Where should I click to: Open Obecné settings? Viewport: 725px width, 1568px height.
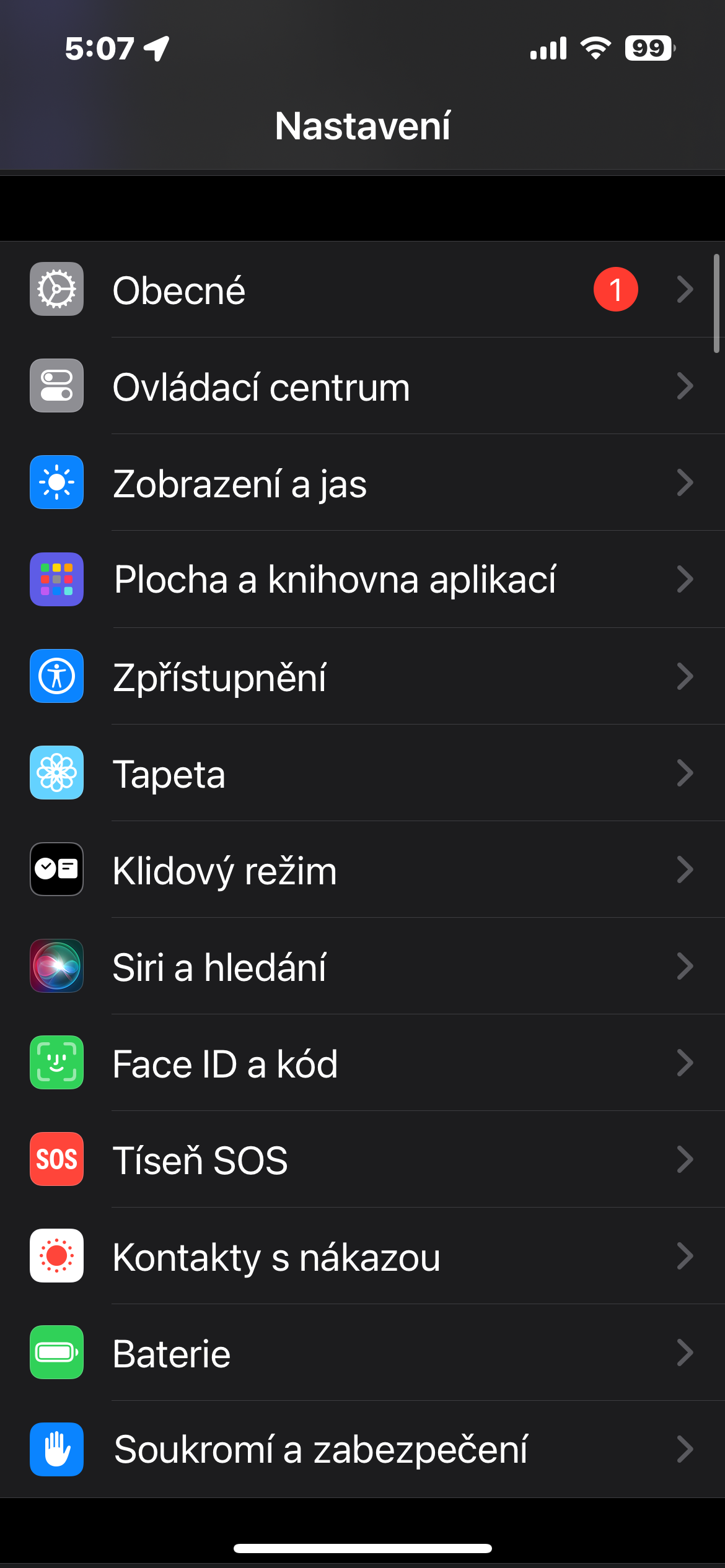362,290
